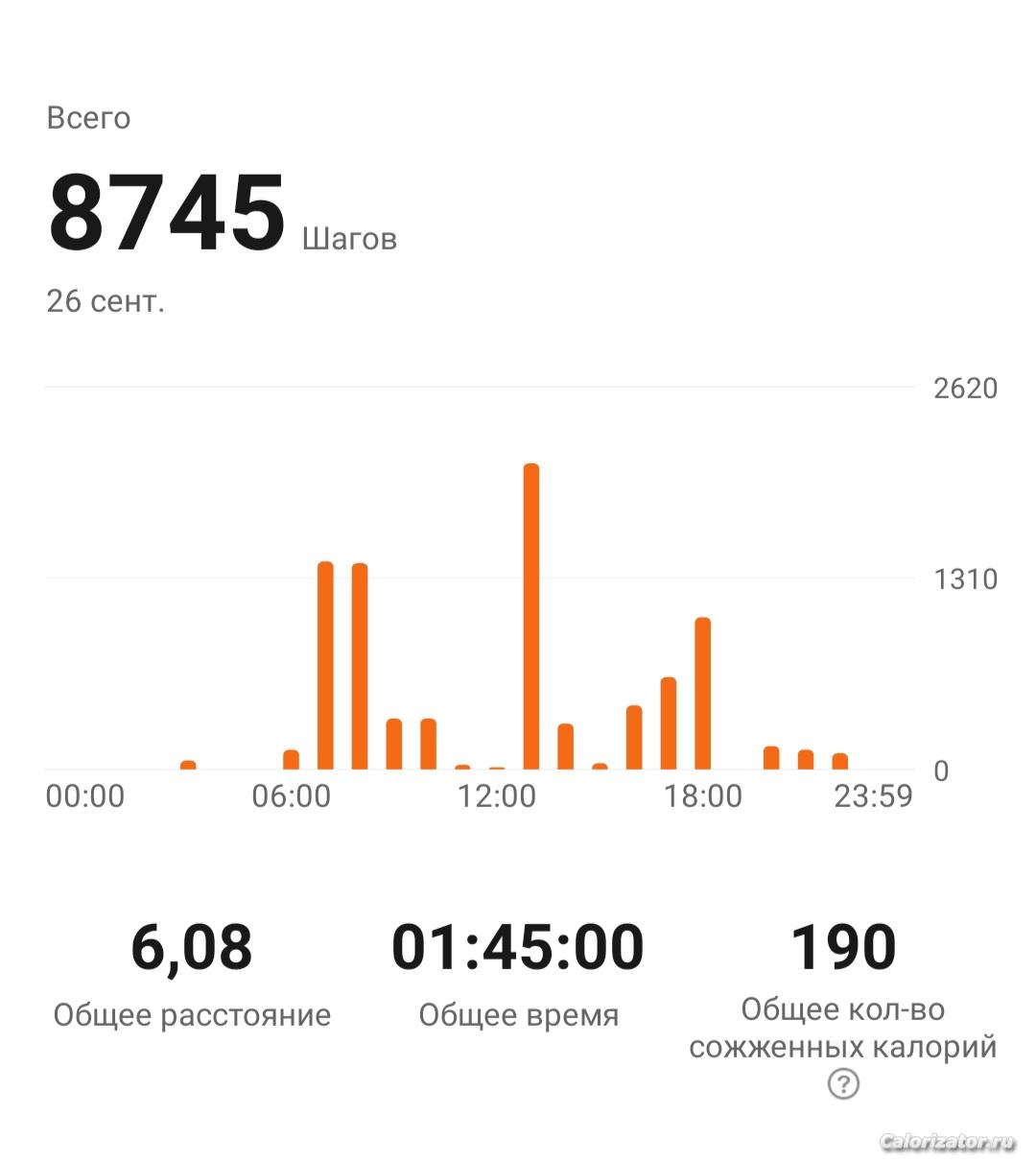
Task: Open the help icon under burned calories
Action: (843, 1084)
